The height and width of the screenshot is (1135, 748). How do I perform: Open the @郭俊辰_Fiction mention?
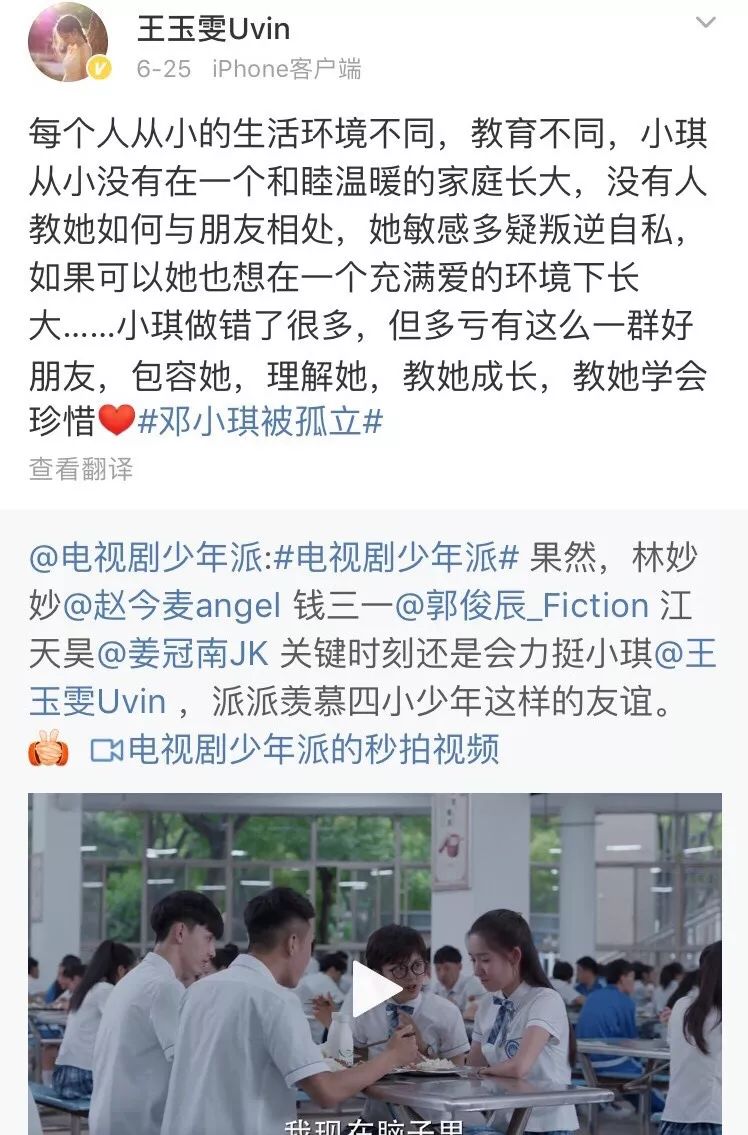521,606
